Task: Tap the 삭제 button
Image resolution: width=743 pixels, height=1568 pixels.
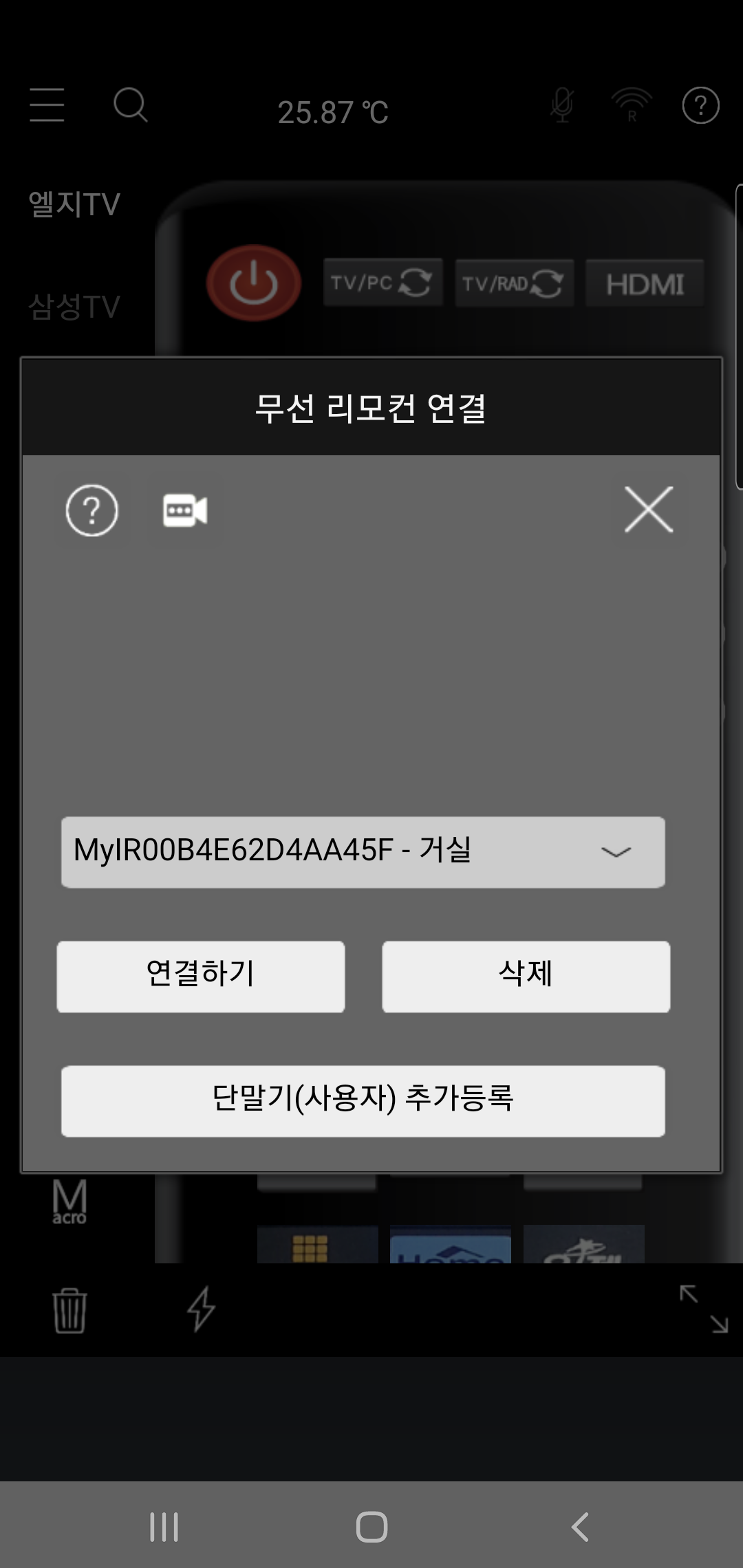Action: point(526,977)
